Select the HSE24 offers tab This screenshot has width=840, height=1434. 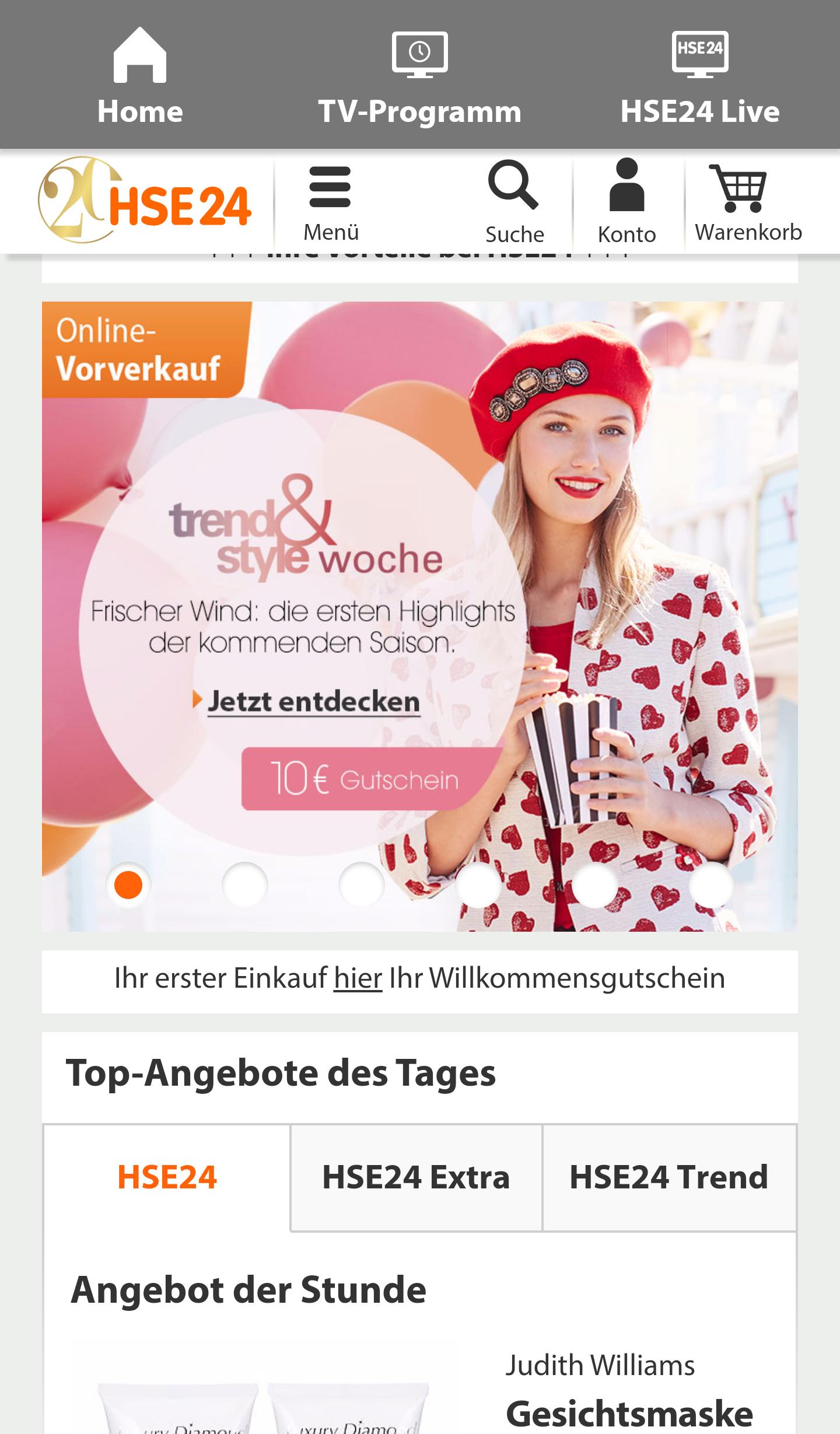[x=167, y=1177]
